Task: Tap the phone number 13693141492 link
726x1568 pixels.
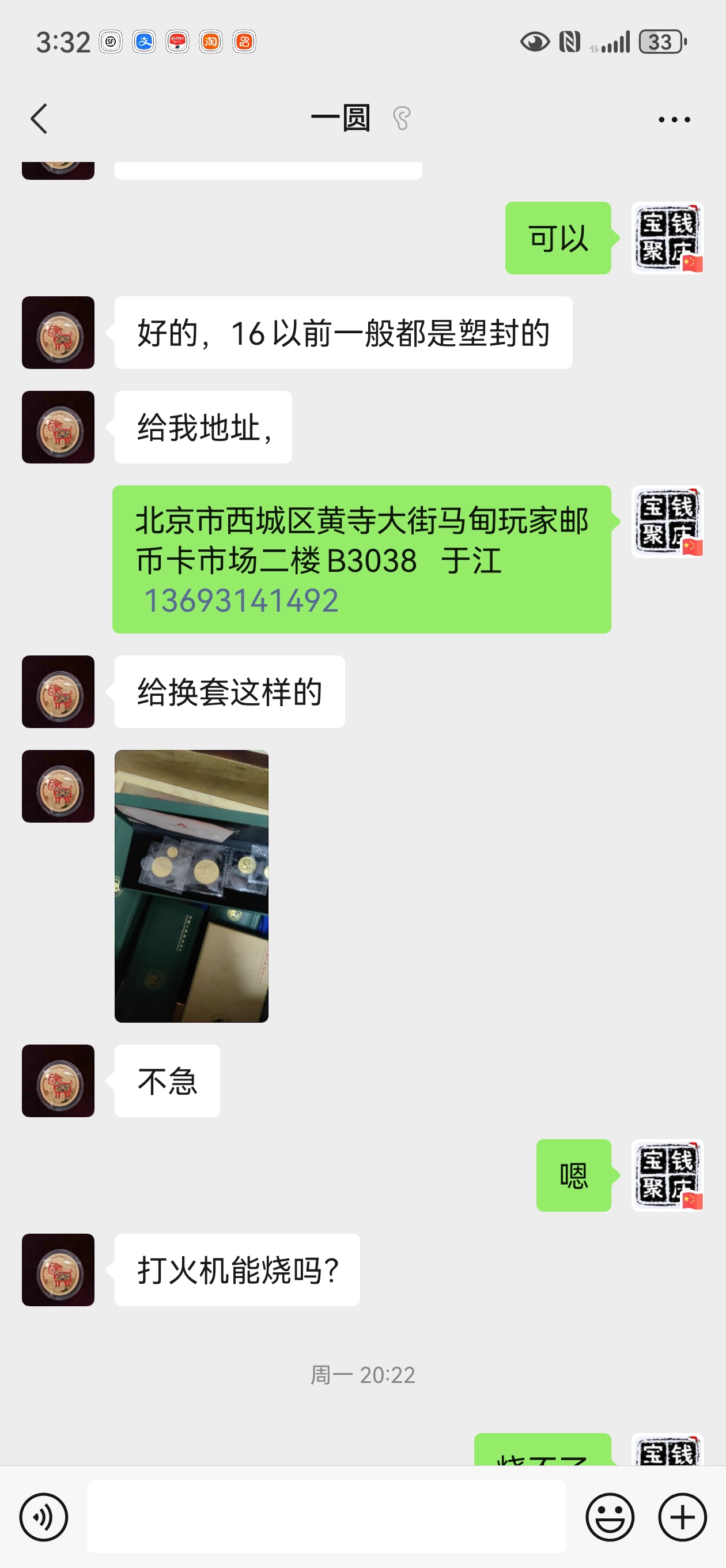Action: [x=241, y=601]
